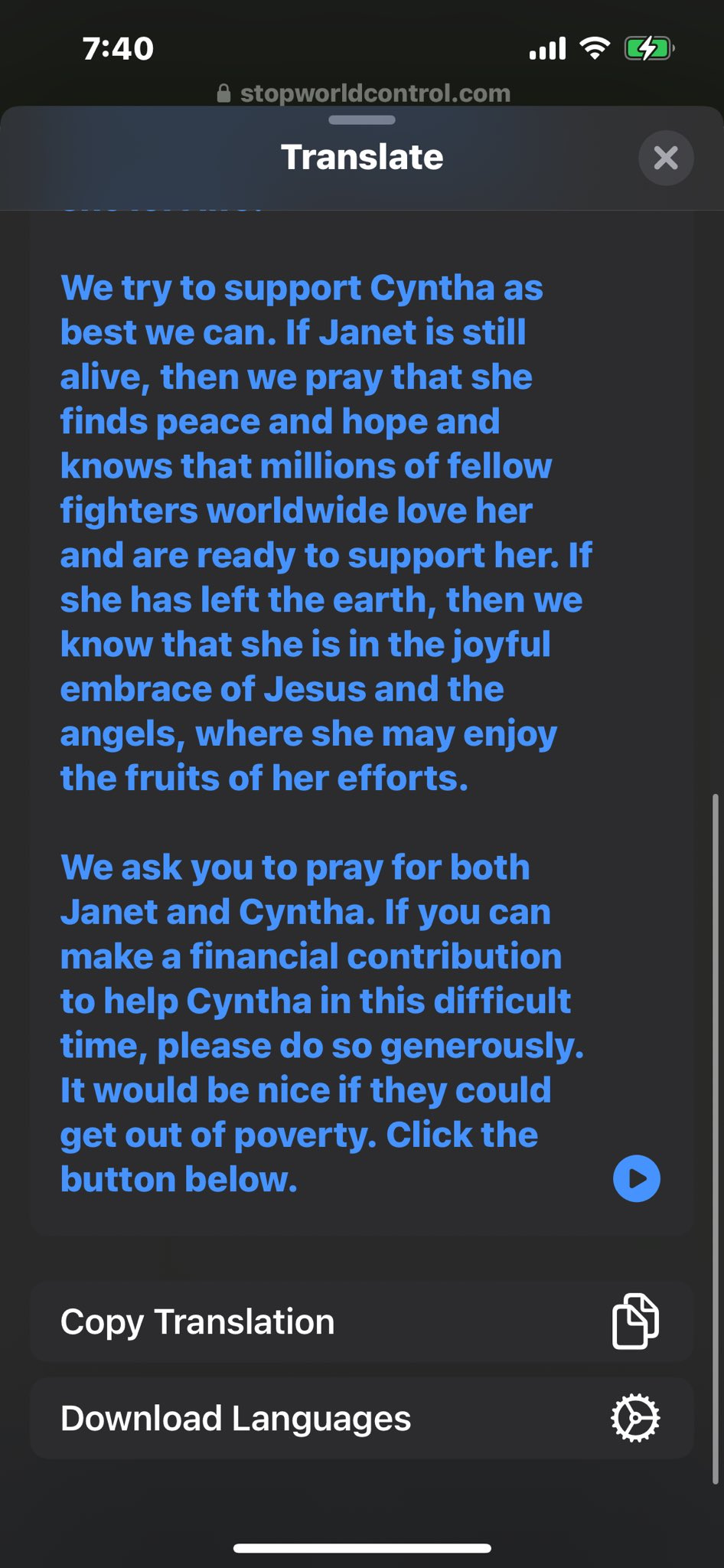The width and height of the screenshot is (724, 1568).
Task: Close the Translate sheet
Action: tap(666, 158)
